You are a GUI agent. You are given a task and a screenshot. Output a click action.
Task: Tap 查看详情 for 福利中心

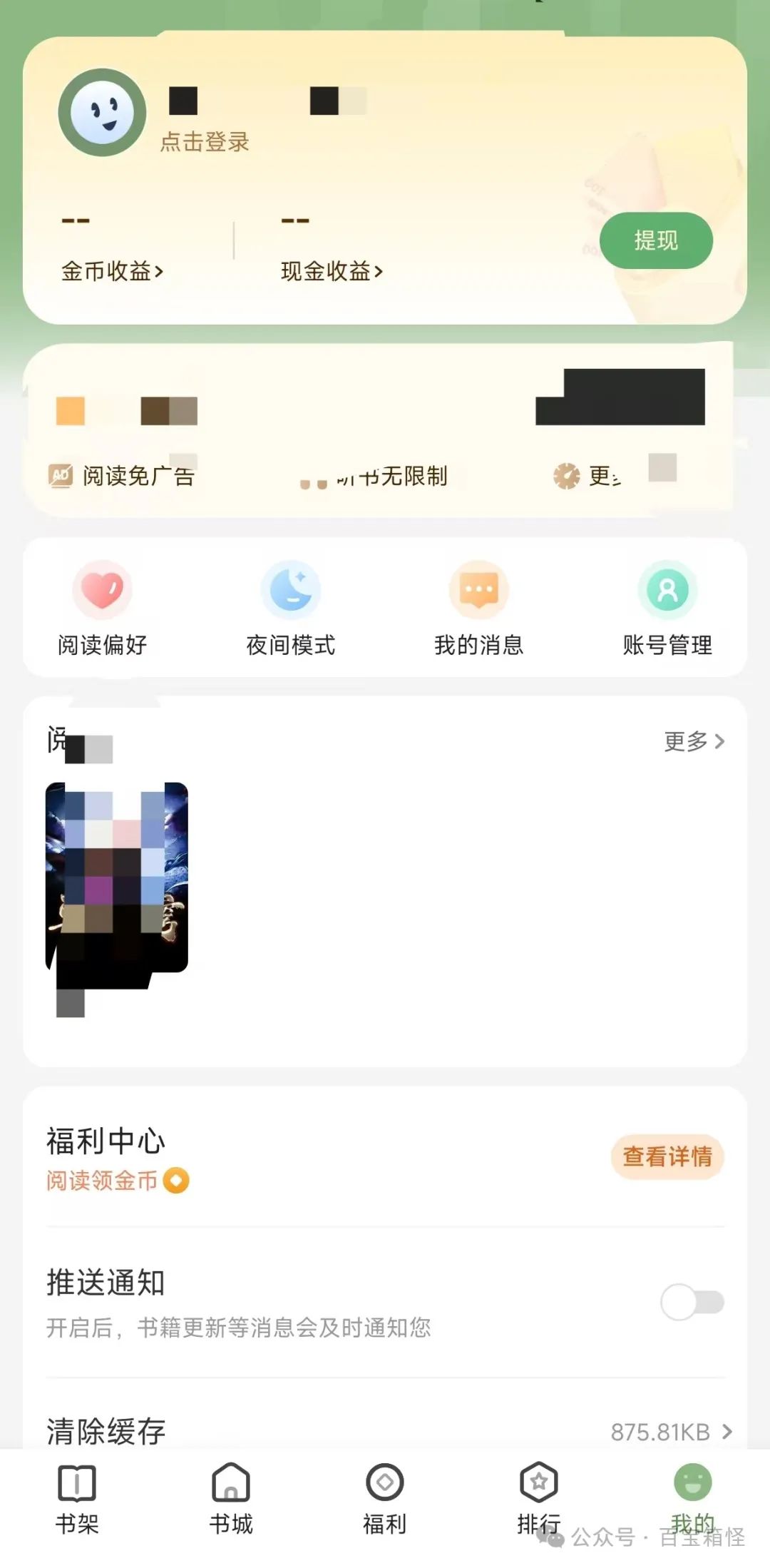click(667, 1156)
